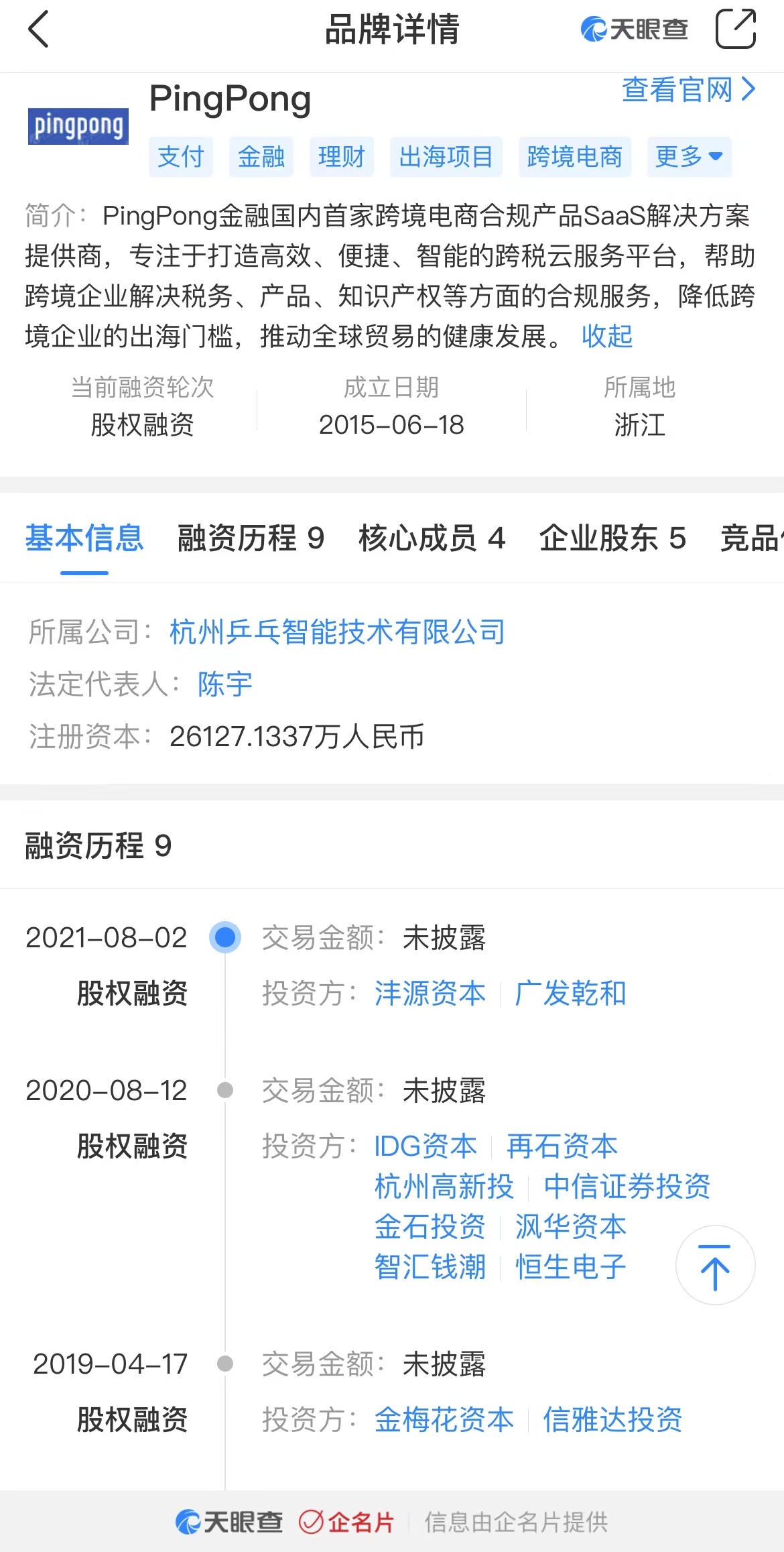Open company 杭州乒乓智能技术有限公司
This screenshot has height=1552, width=784.
[x=338, y=632]
